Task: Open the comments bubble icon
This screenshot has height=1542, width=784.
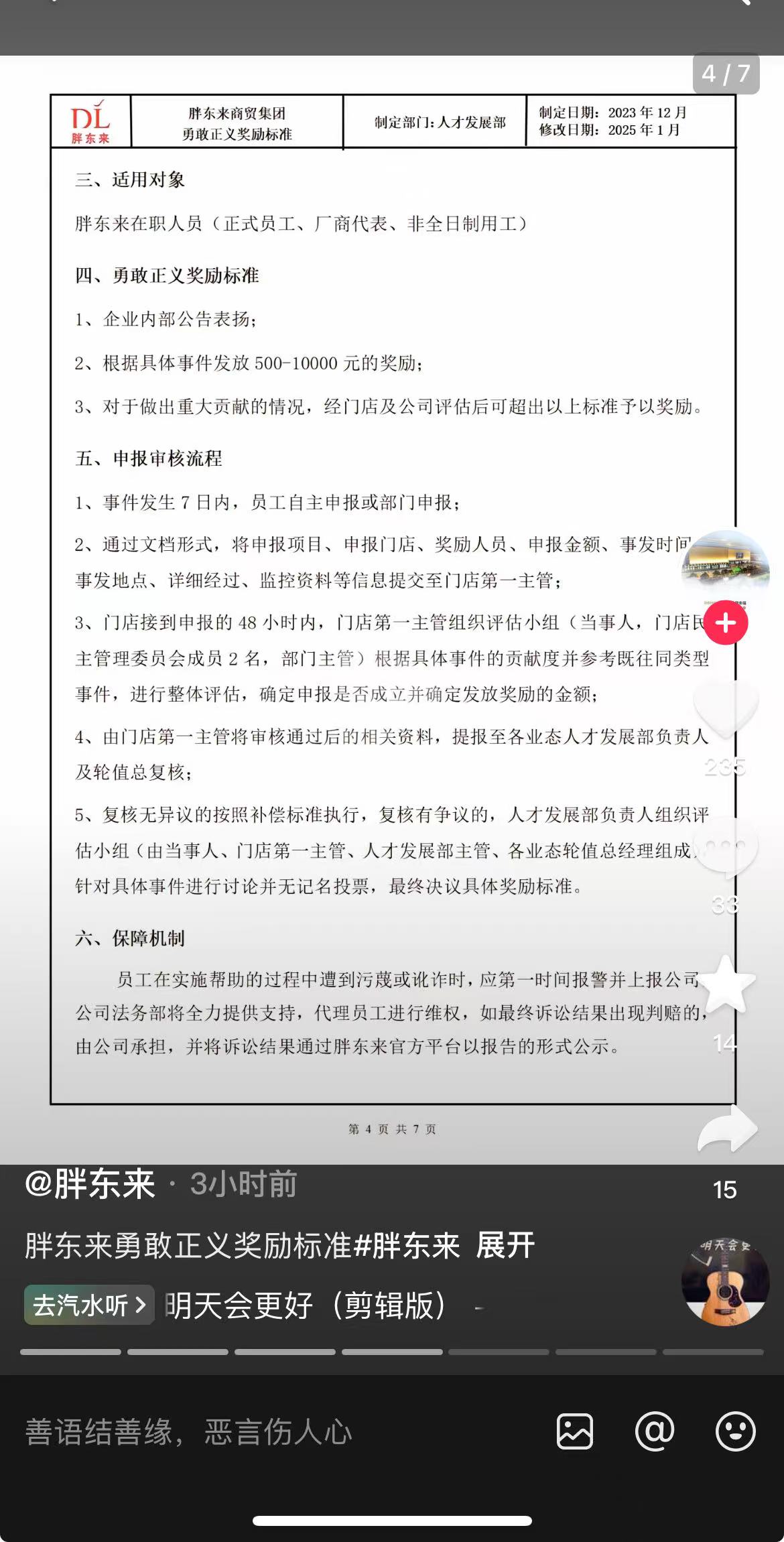Action: pos(726,848)
